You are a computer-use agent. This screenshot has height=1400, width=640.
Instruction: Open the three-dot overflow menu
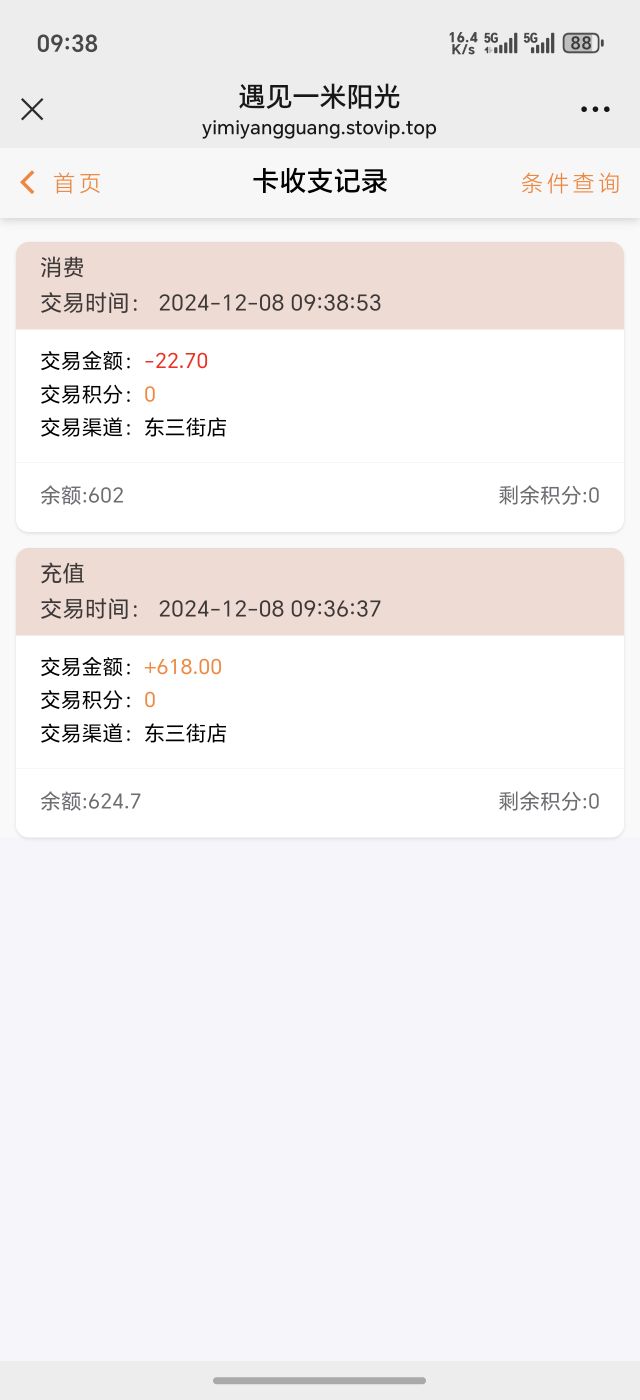pyautogui.click(x=595, y=110)
